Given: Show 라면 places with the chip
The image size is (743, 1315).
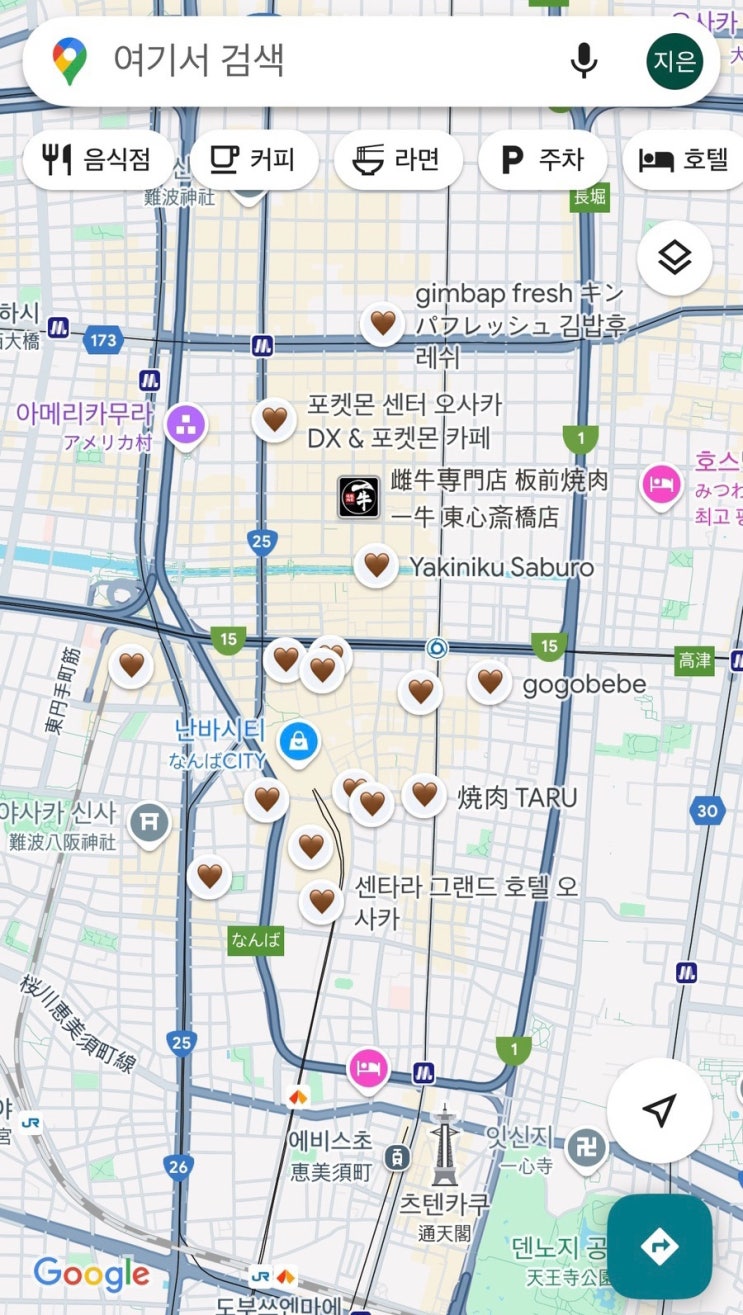Looking at the screenshot, I should click(398, 159).
